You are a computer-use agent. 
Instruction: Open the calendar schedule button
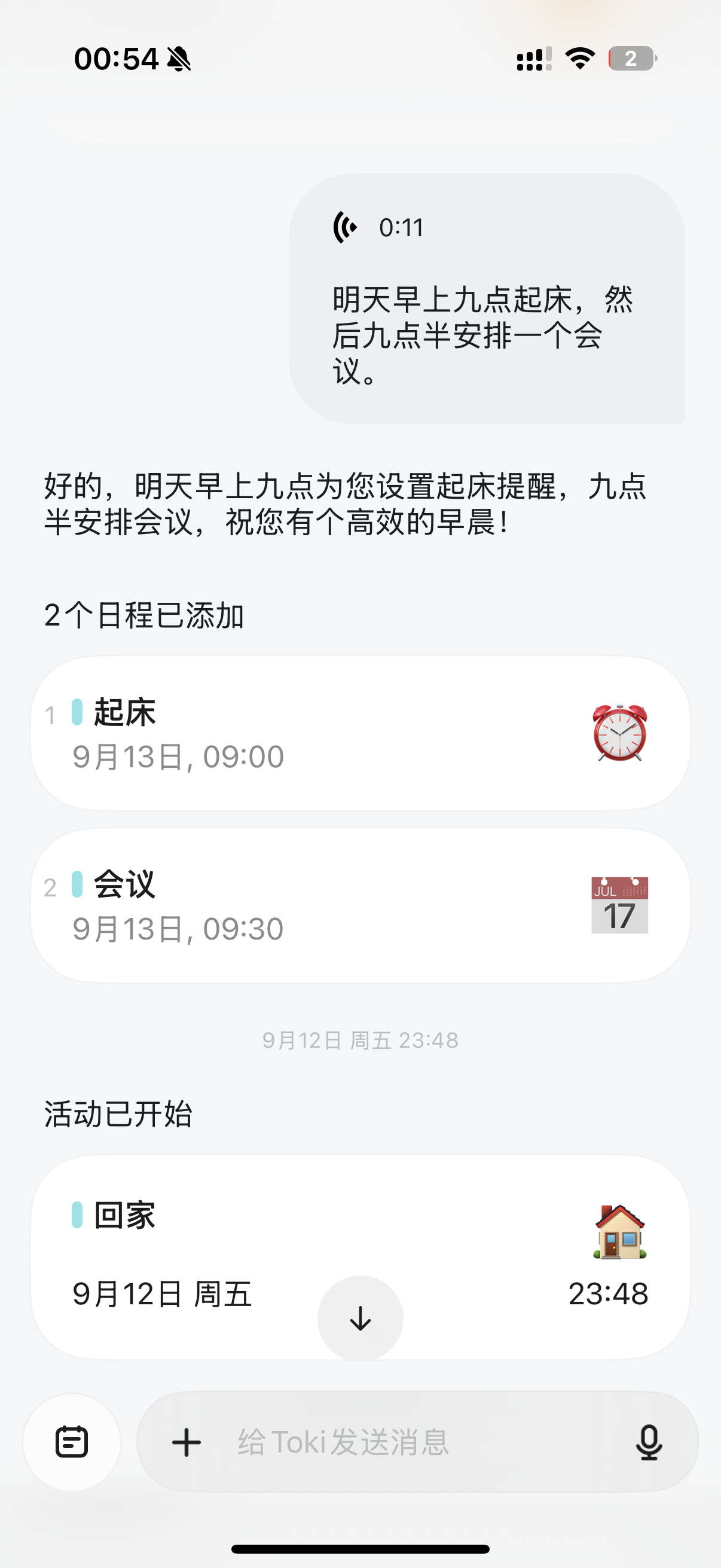point(72,1442)
